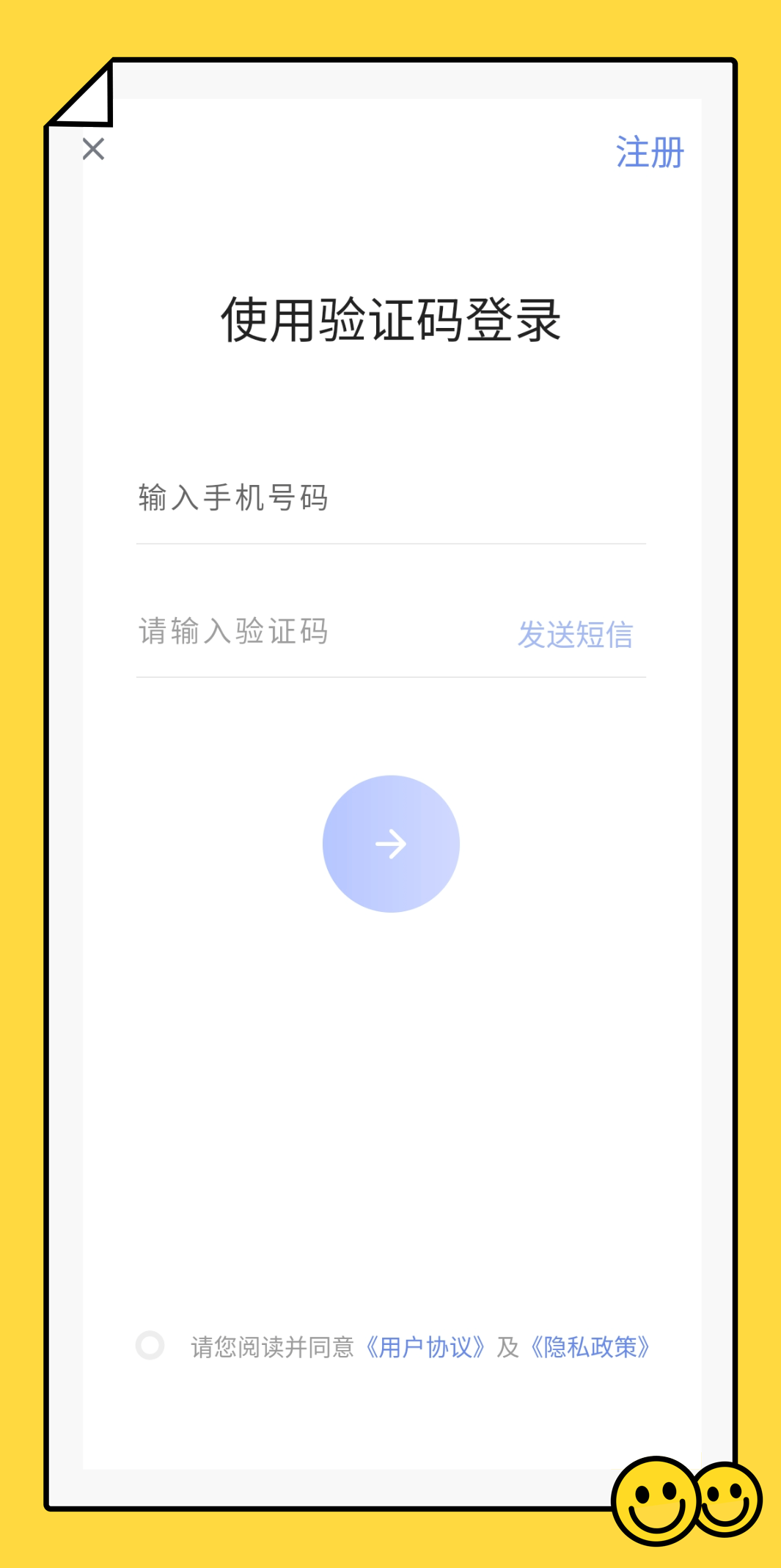The image size is (781, 1568).
Task: Close the login page with the X
Action: tap(93, 149)
